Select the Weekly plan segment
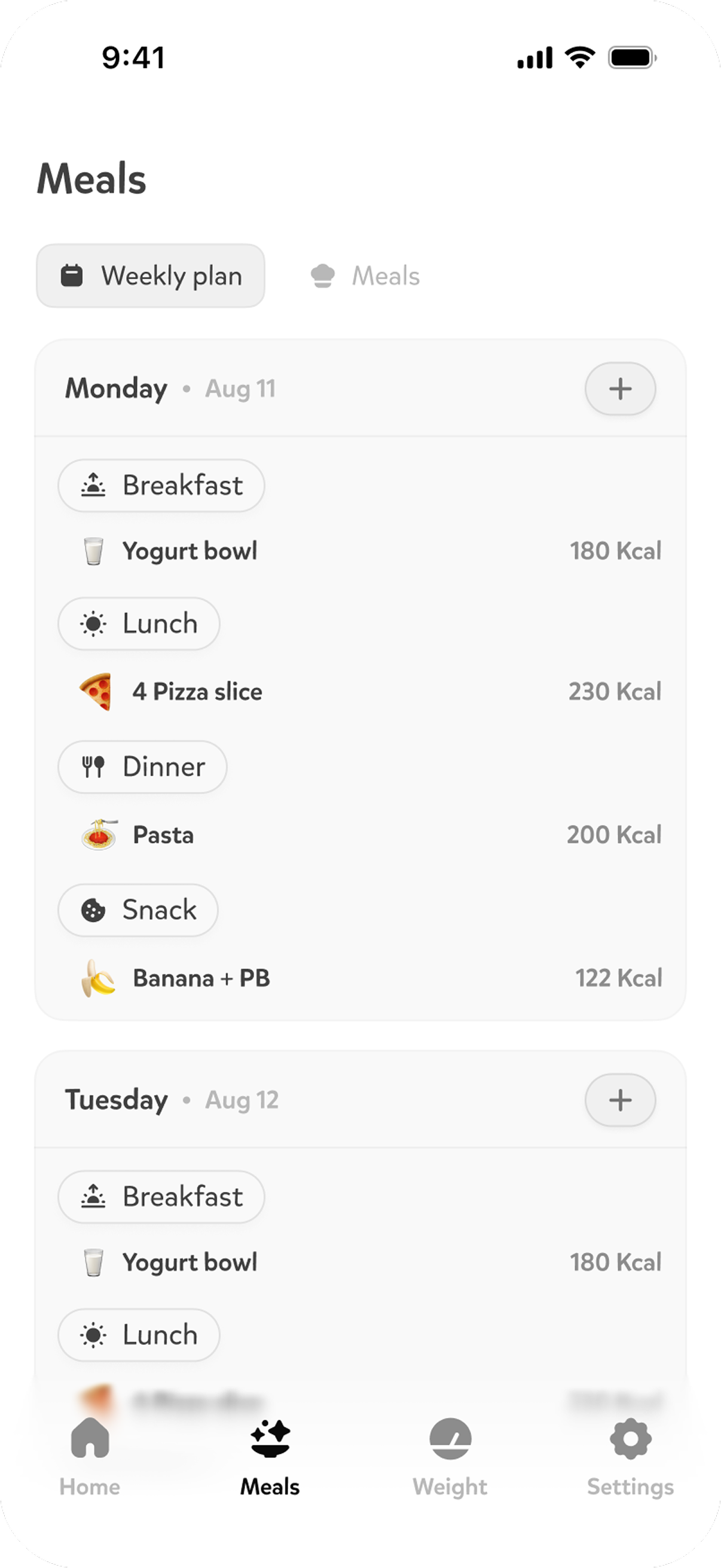 point(150,276)
